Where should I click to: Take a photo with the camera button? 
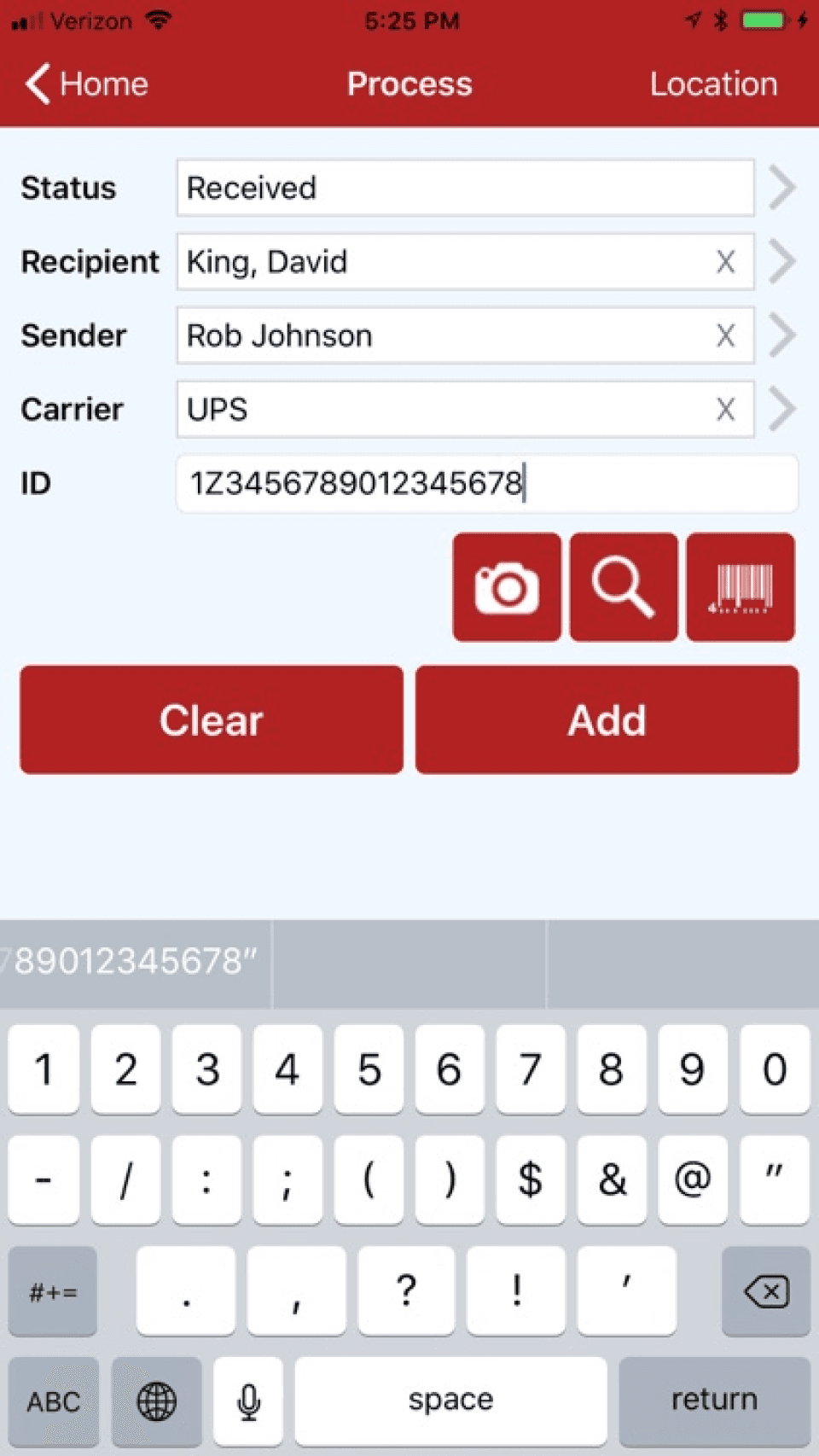pyautogui.click(x=507, y=587)
